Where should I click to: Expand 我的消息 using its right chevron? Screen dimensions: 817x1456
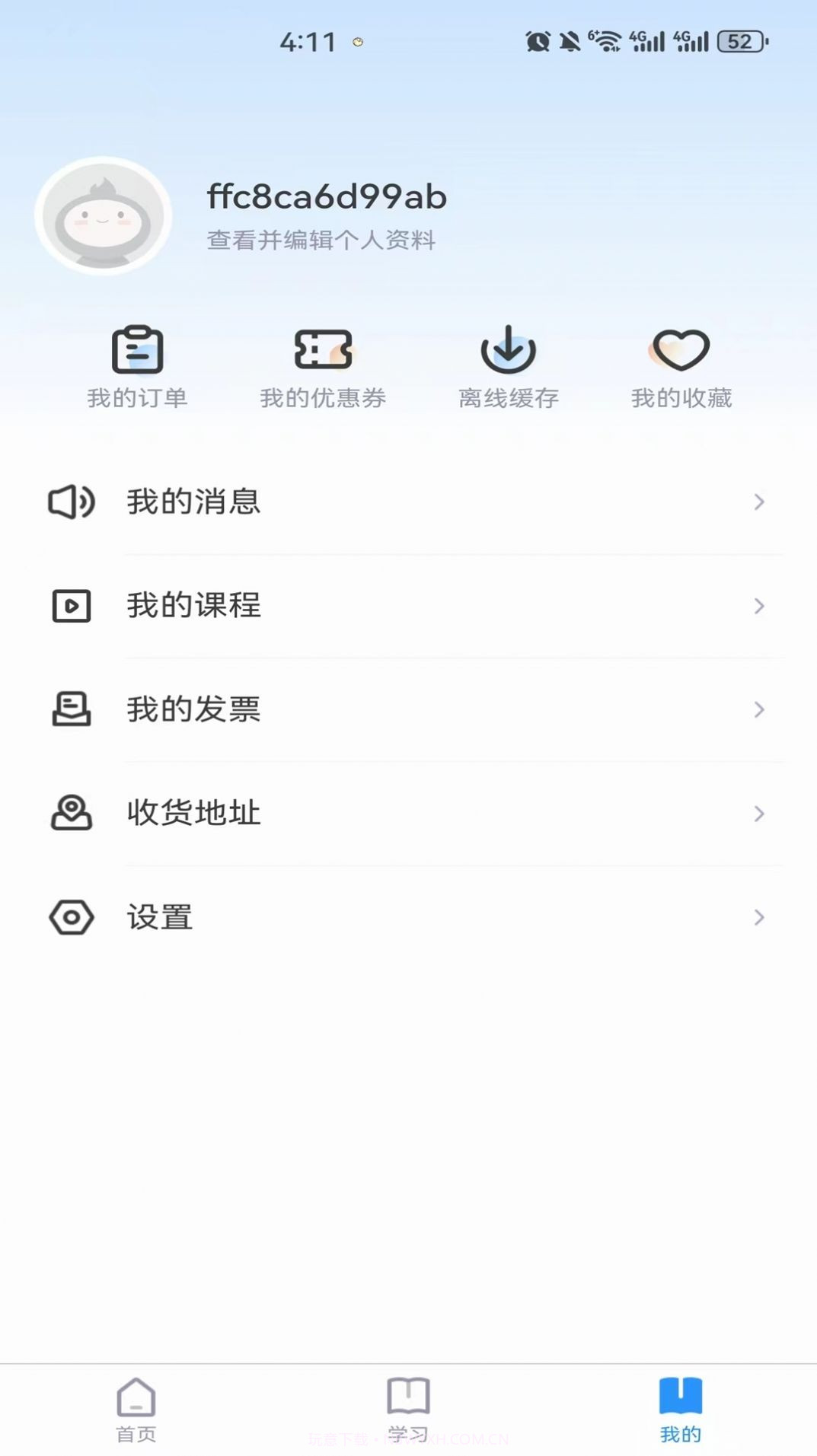coord(758,502)
